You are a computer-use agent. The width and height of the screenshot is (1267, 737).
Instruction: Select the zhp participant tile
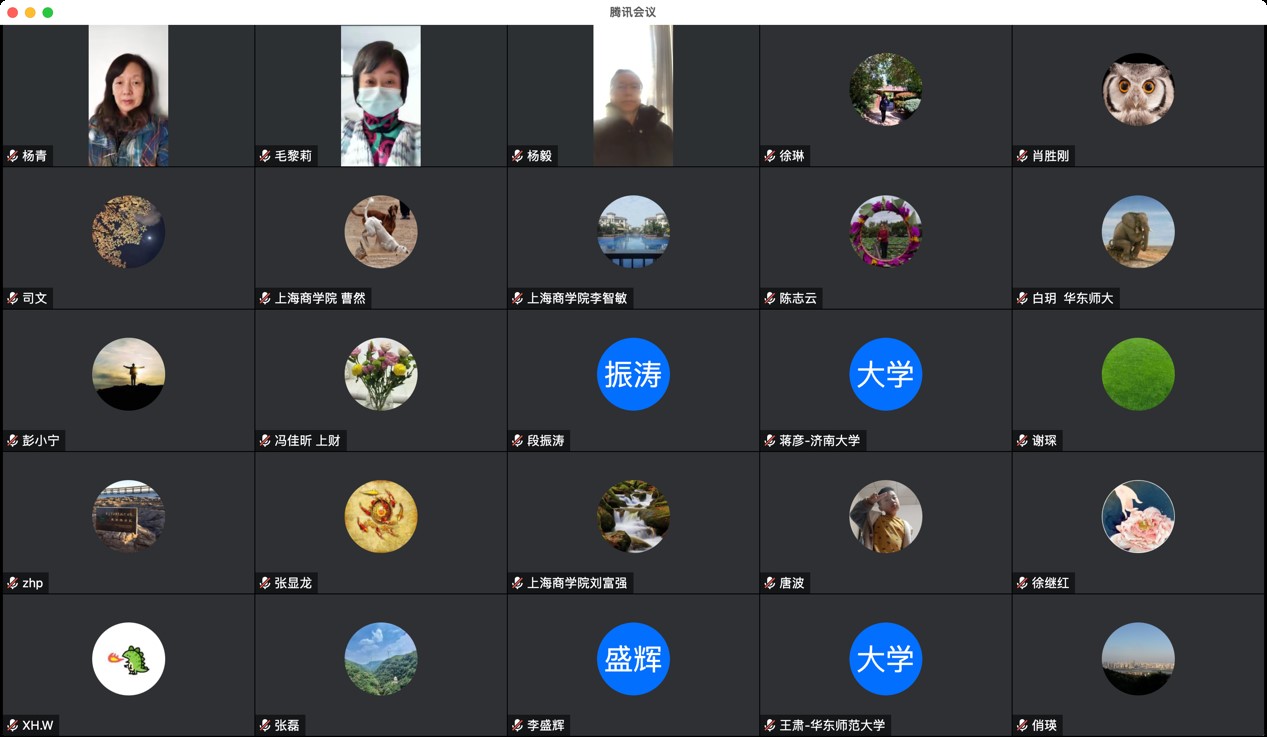pos(128,517)
